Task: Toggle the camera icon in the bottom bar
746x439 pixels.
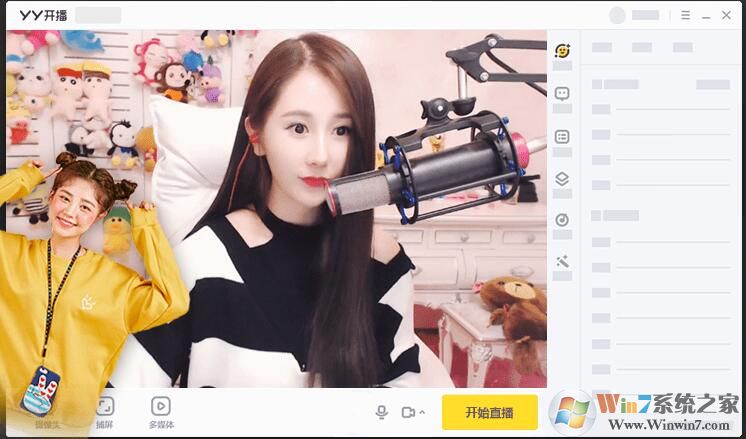Action: 408,412
